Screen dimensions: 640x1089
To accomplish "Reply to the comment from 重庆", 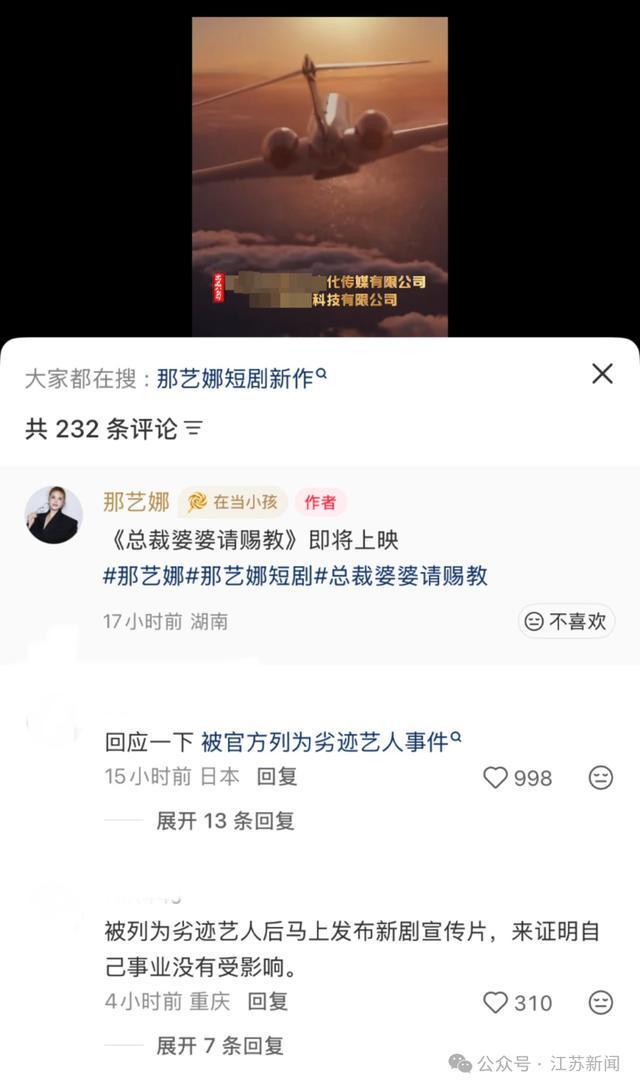I will [268, 1001].
